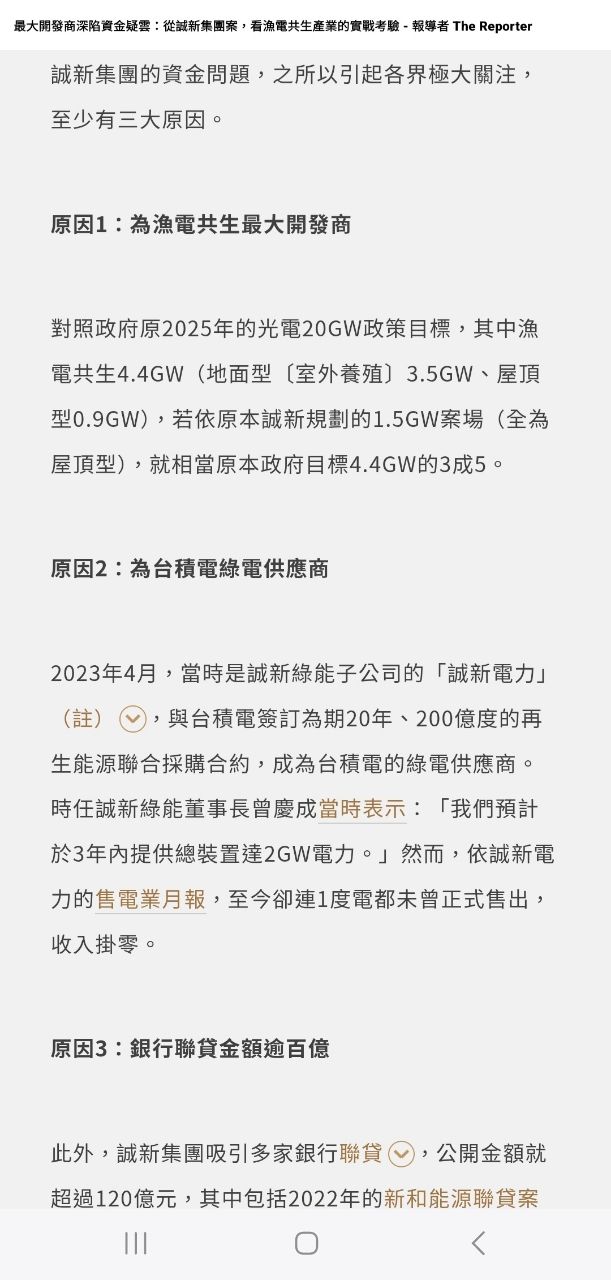Open the 售電業月報 link

pyautogui.click(x=150, y=899)
